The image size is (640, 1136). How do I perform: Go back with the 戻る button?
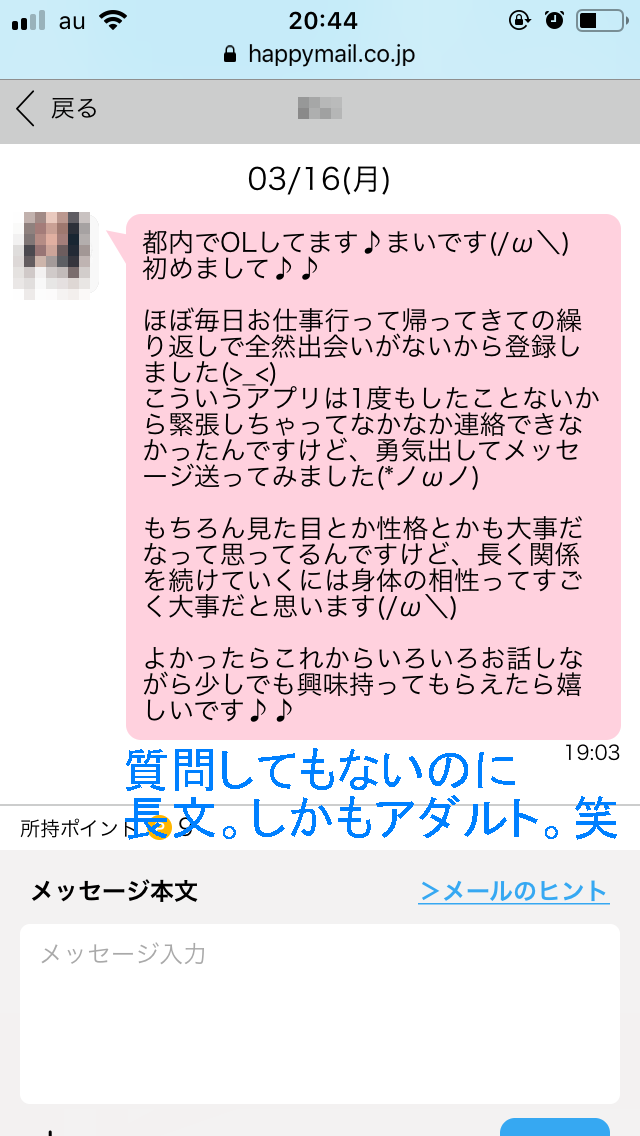tap(57, 108)
